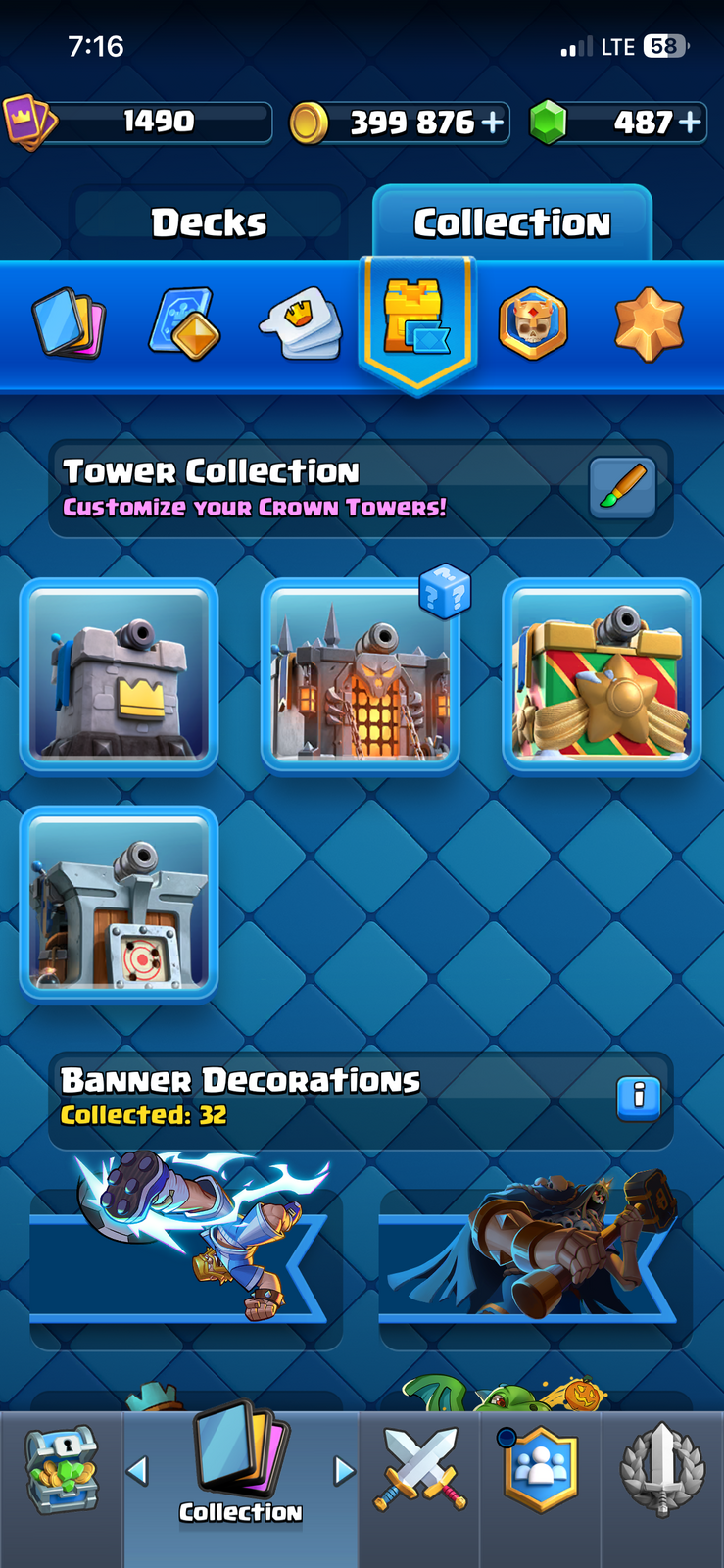
Task: Open the orange star sub-tab
Action: (x=649, y=323)
